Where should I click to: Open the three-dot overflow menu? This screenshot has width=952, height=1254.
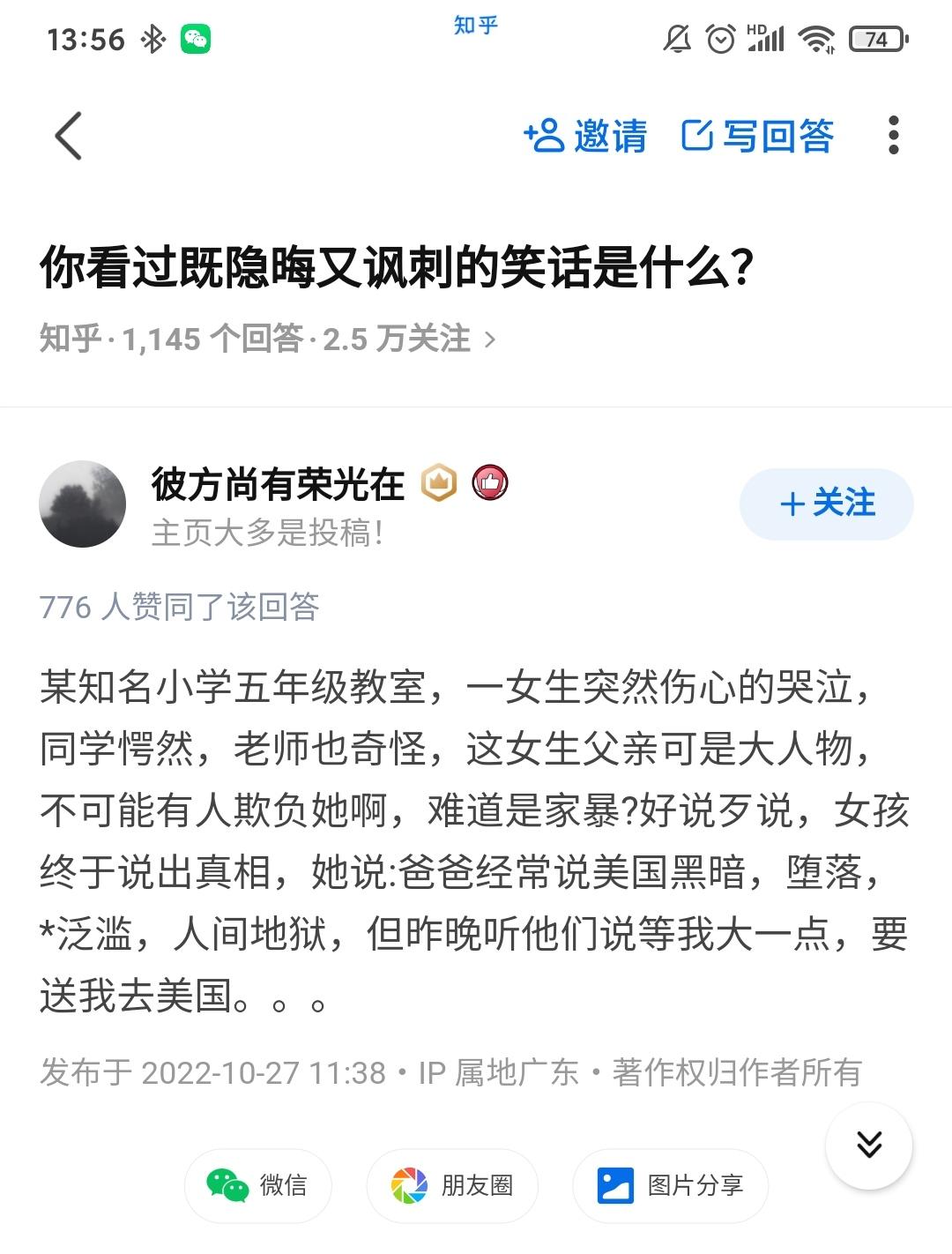(893, 136)
